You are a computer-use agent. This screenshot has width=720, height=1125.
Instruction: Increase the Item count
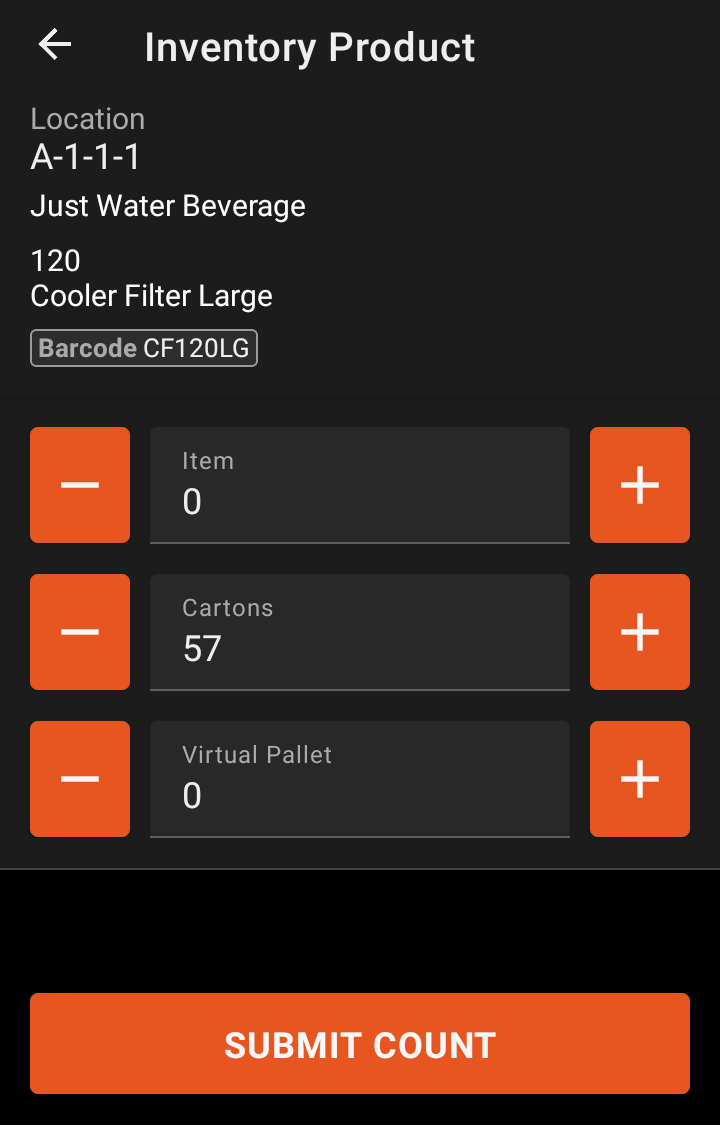(x=640, y=485)
